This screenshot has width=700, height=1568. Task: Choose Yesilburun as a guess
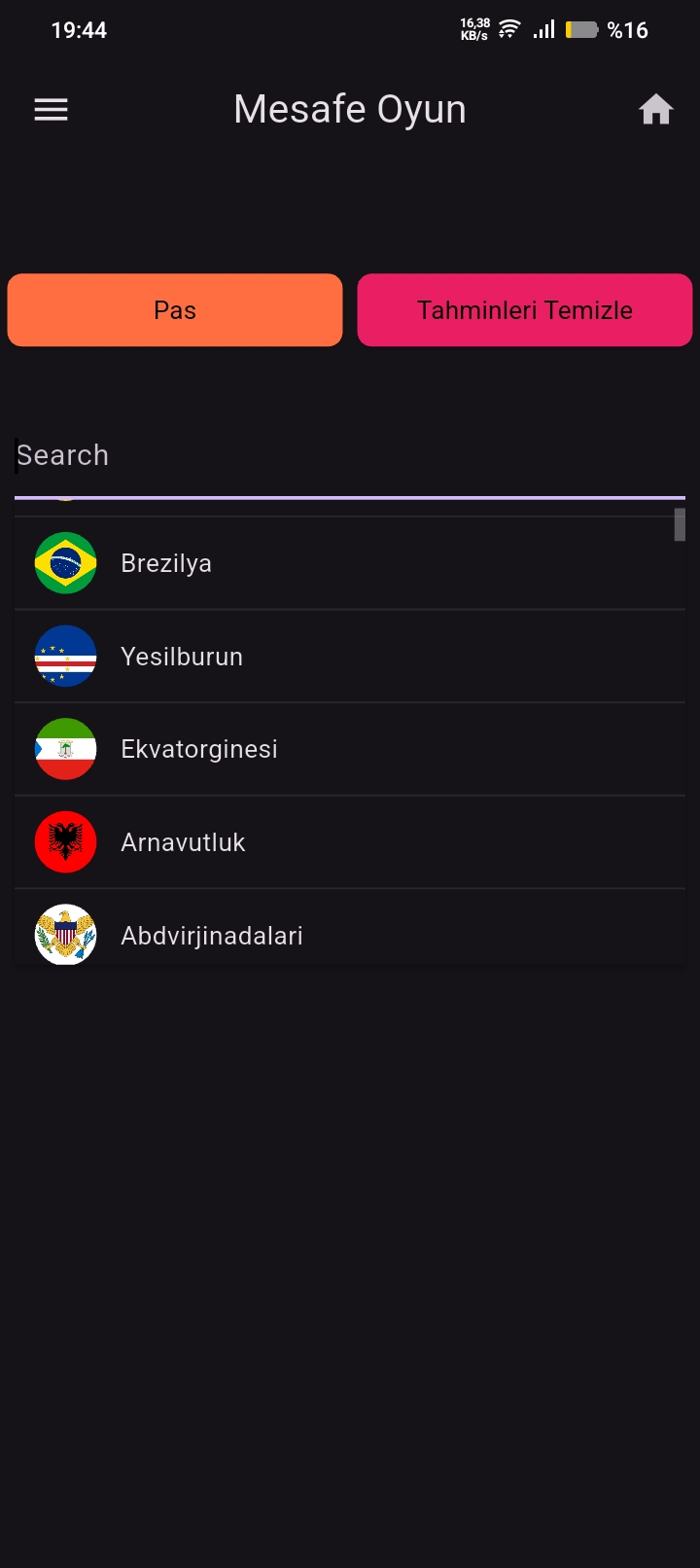click(350, 657)
